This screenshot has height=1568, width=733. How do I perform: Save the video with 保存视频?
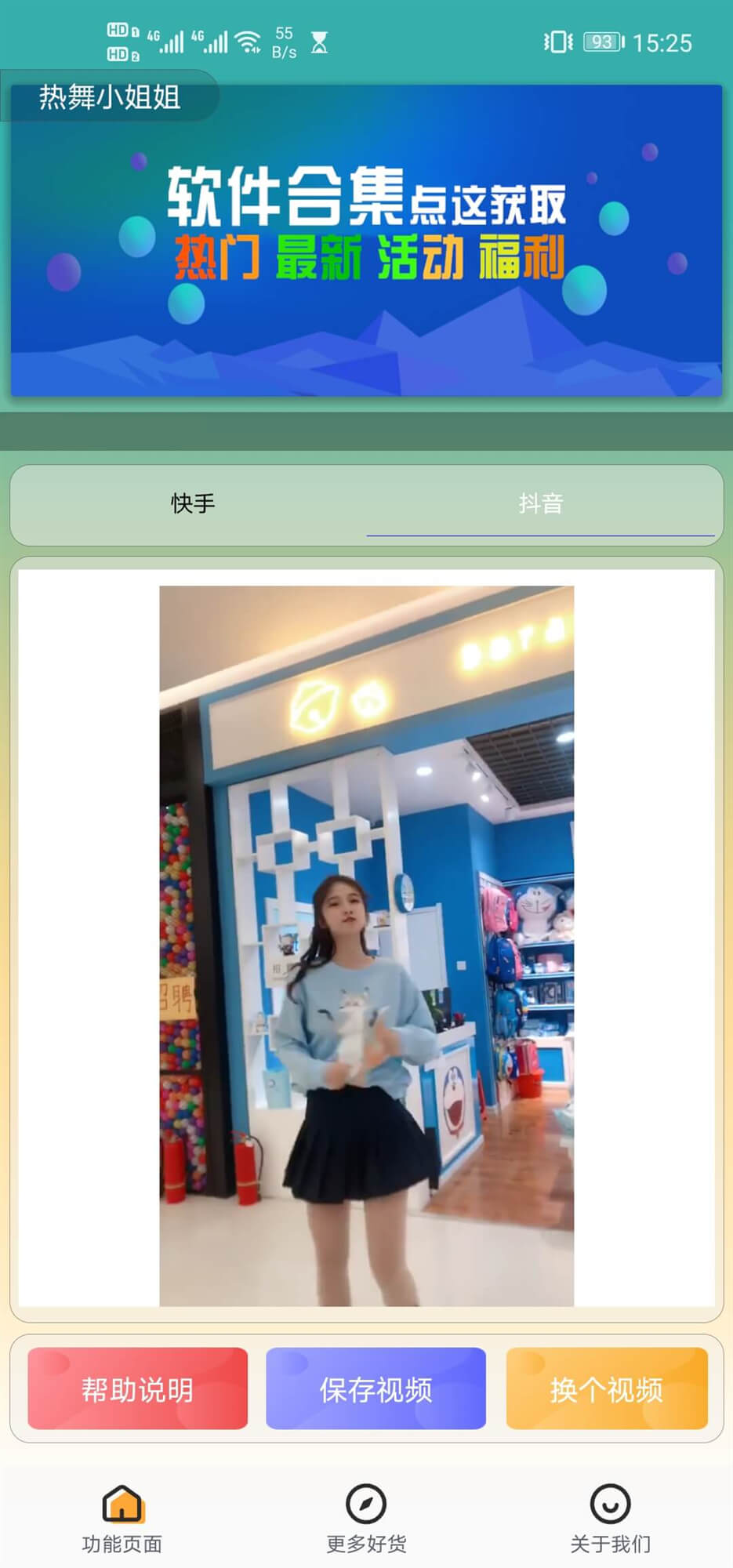pos(376,1388)
